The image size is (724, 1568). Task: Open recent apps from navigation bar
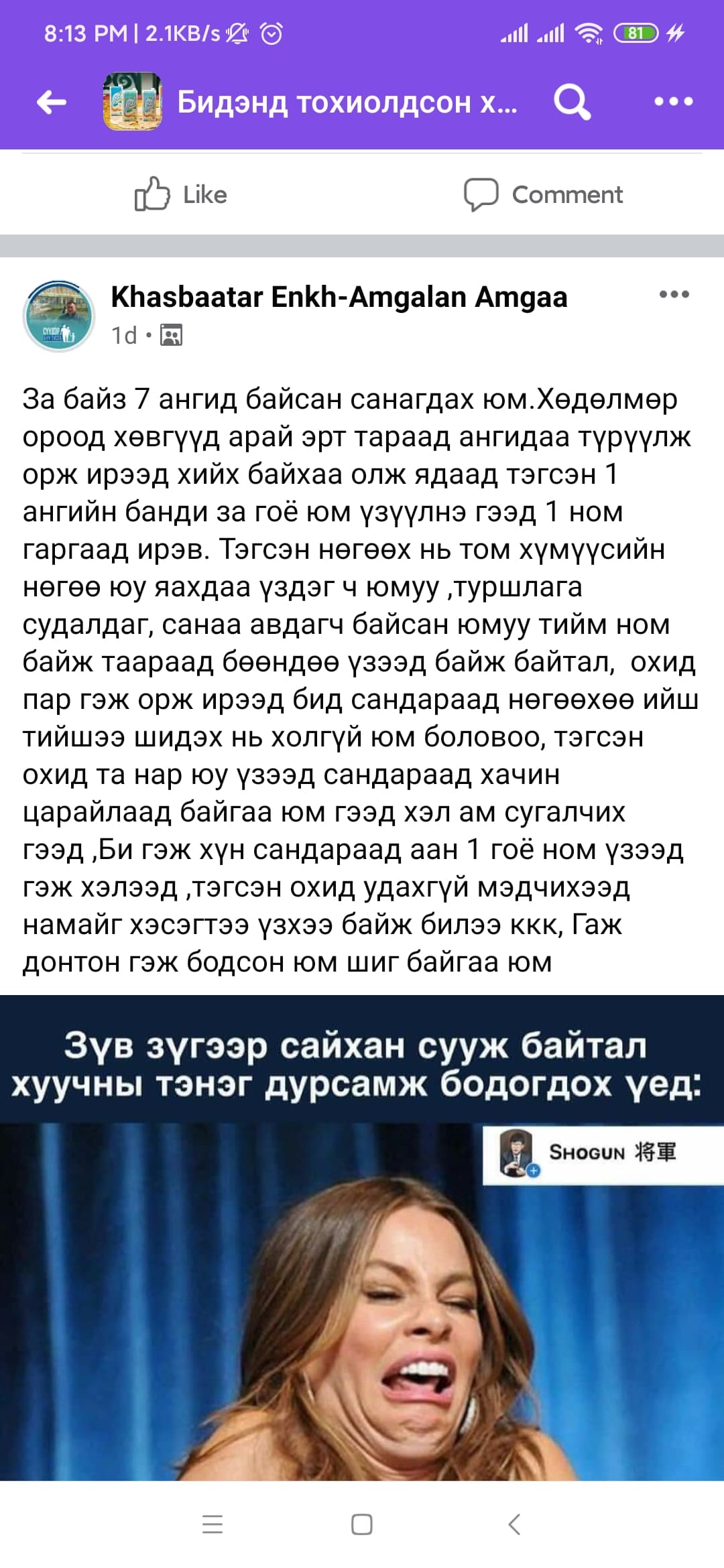tap(213, 1524)
